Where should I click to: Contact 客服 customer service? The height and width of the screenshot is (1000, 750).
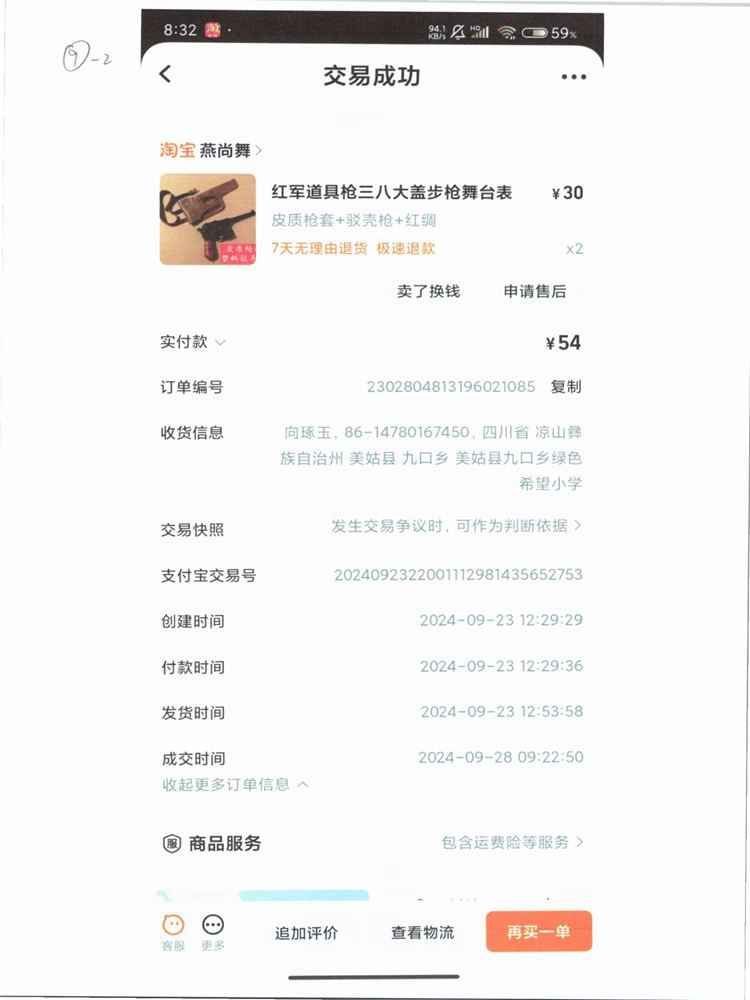[x=174, y=932]
